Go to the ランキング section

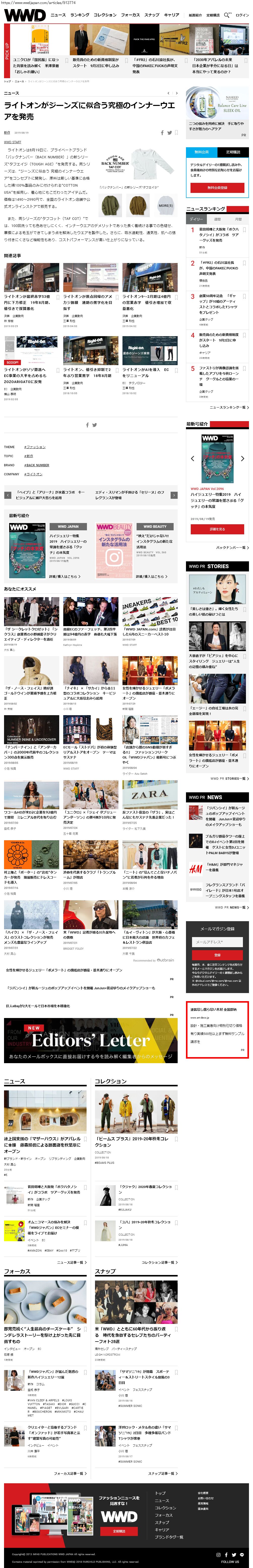tap(80, 15)
